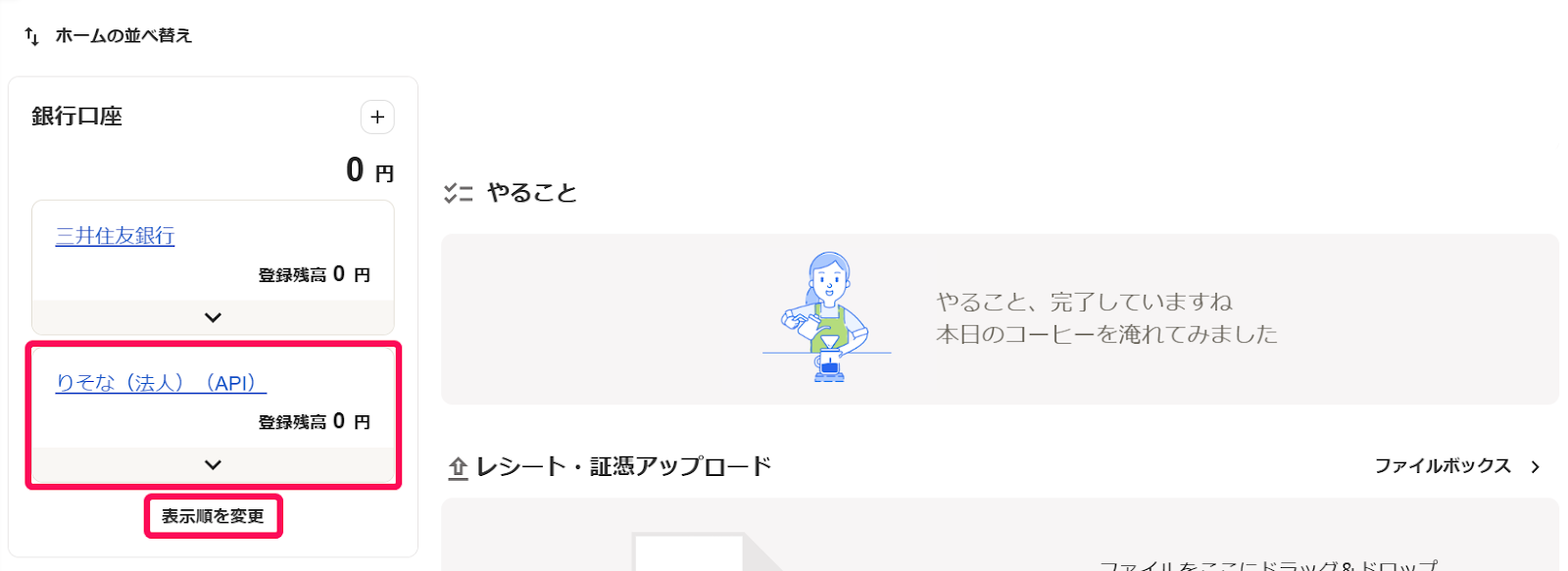Tap 表示順を変更 to change display order
This screenshot has height=571, width=1568.
coord(213,516)
